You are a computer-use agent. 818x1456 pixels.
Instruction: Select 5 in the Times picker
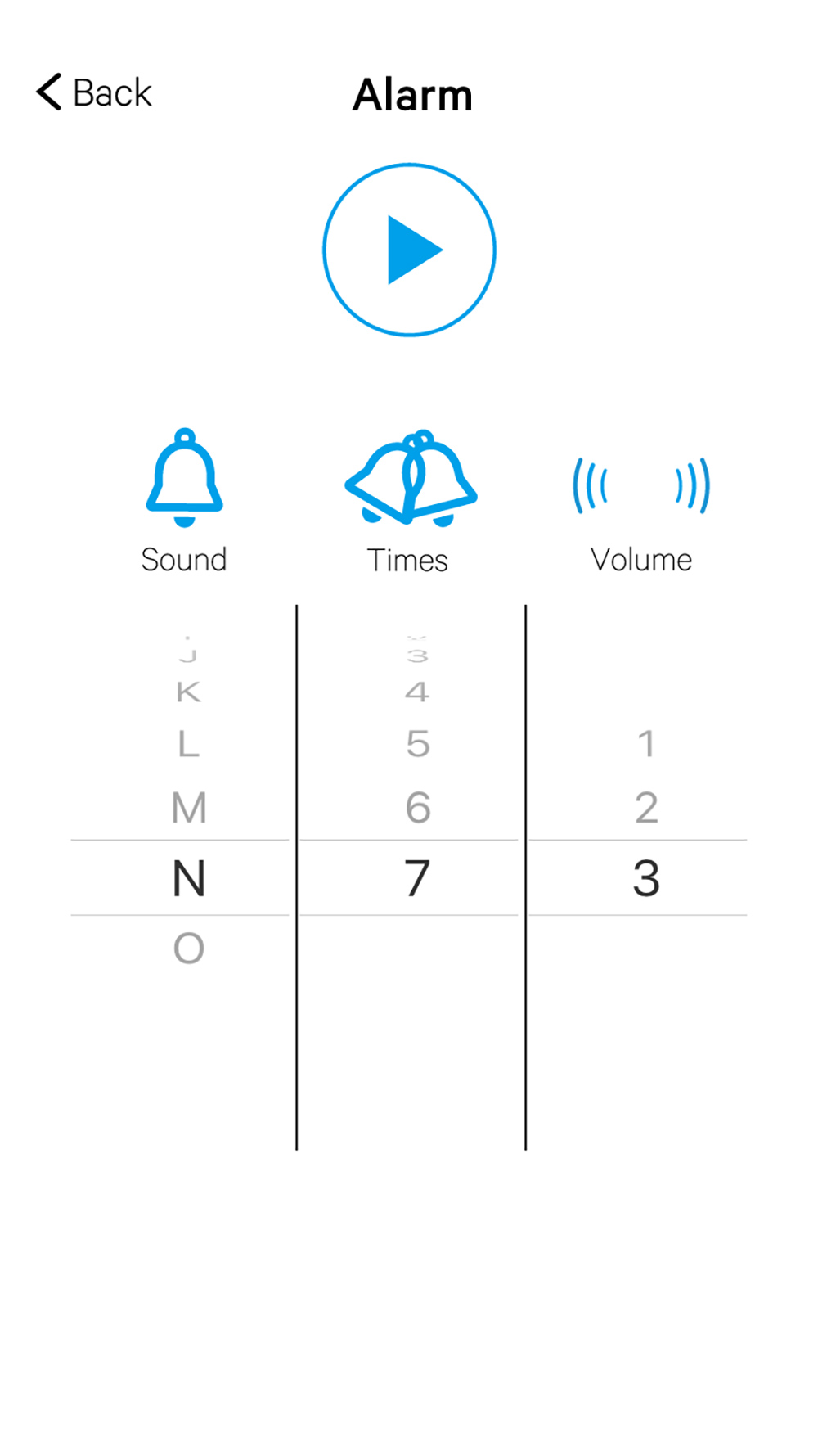pos(417,744)
